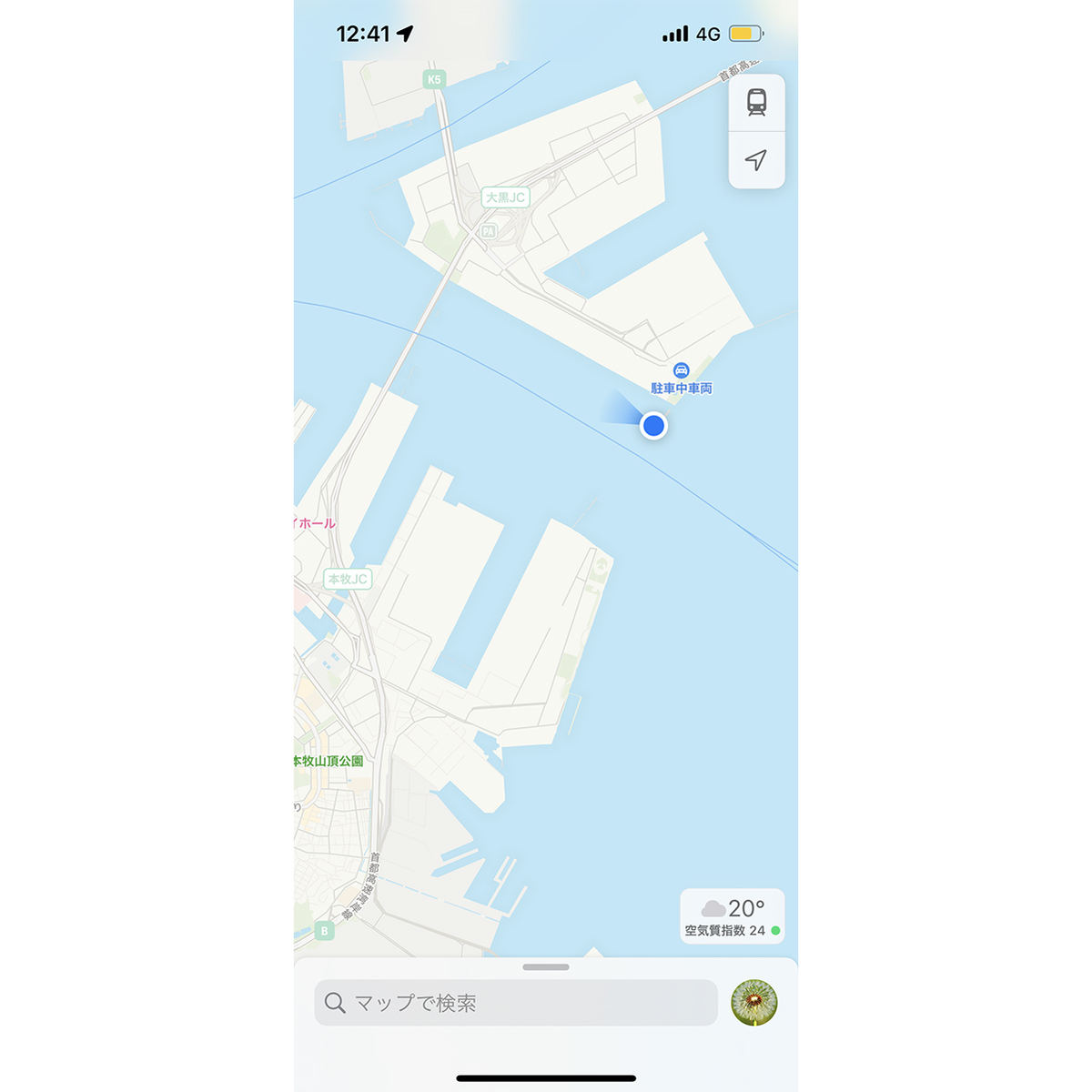Open the マップで検索 search field
This screenshot has width=1092, height=1092.
[x=515, y=1003]
